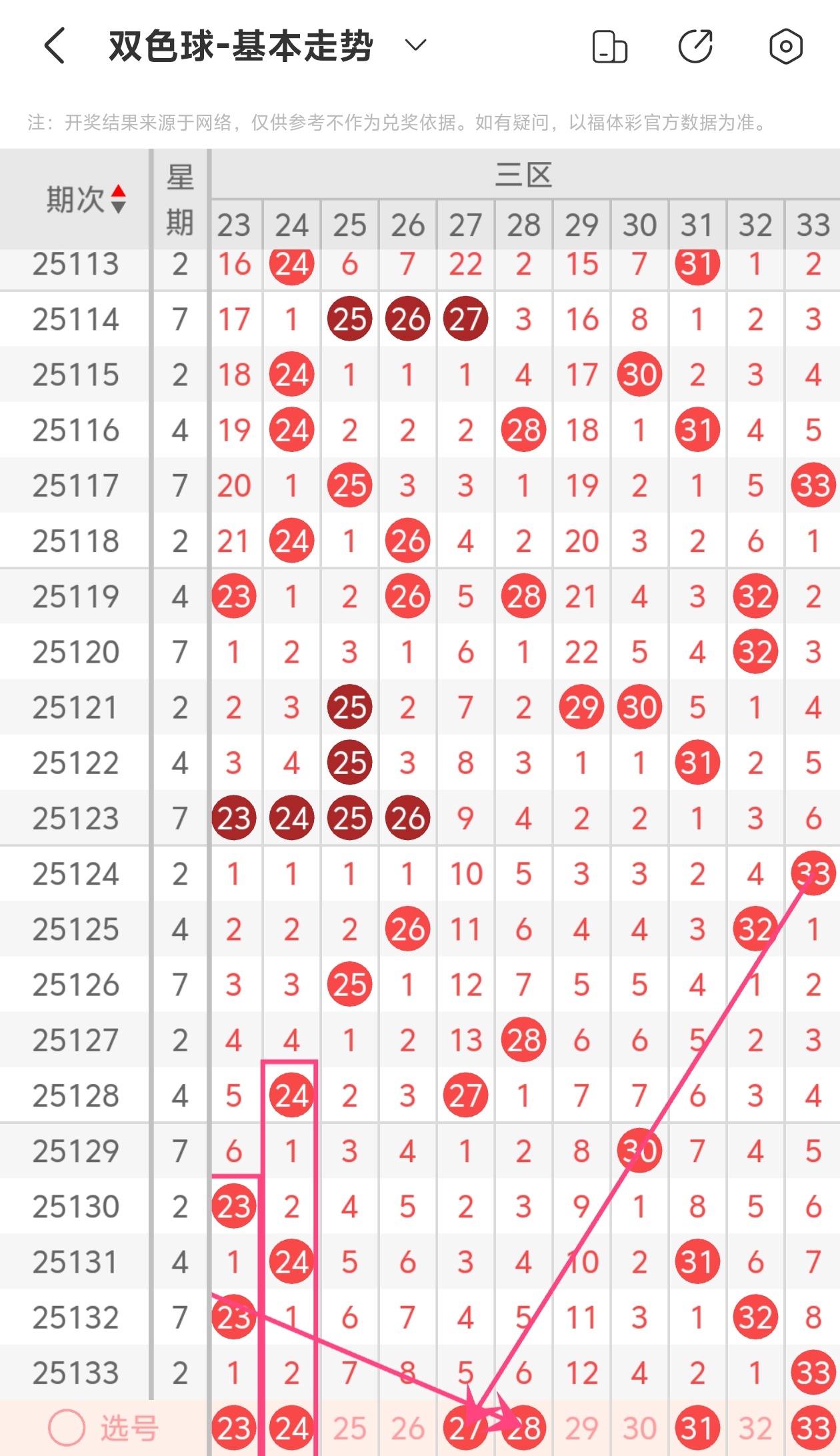Deselect number 33 in the 选号 row
The image size is (840, 1456).
click(x=813, y=1428)
